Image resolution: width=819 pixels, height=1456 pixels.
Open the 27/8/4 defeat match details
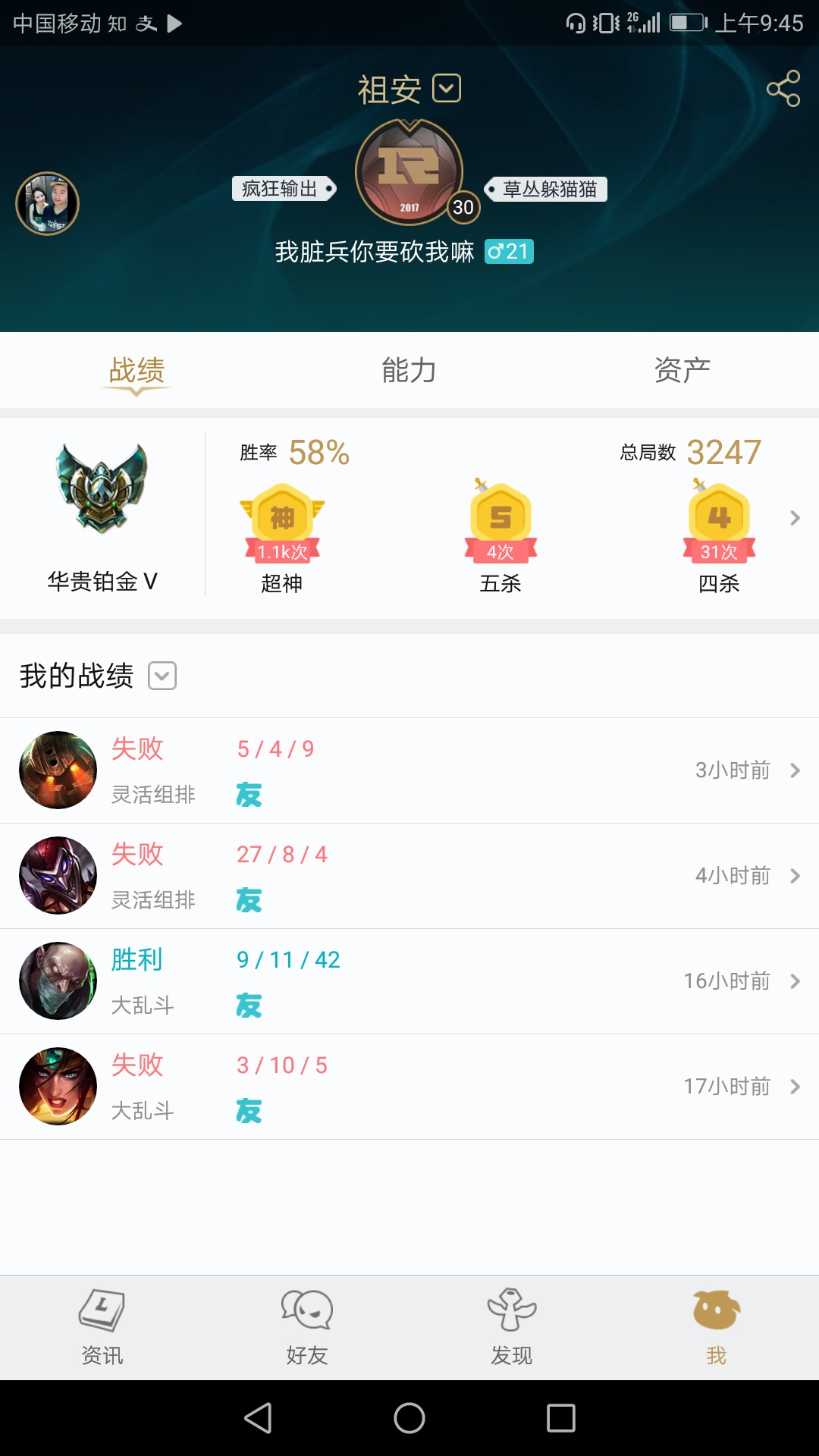[409, 876]
